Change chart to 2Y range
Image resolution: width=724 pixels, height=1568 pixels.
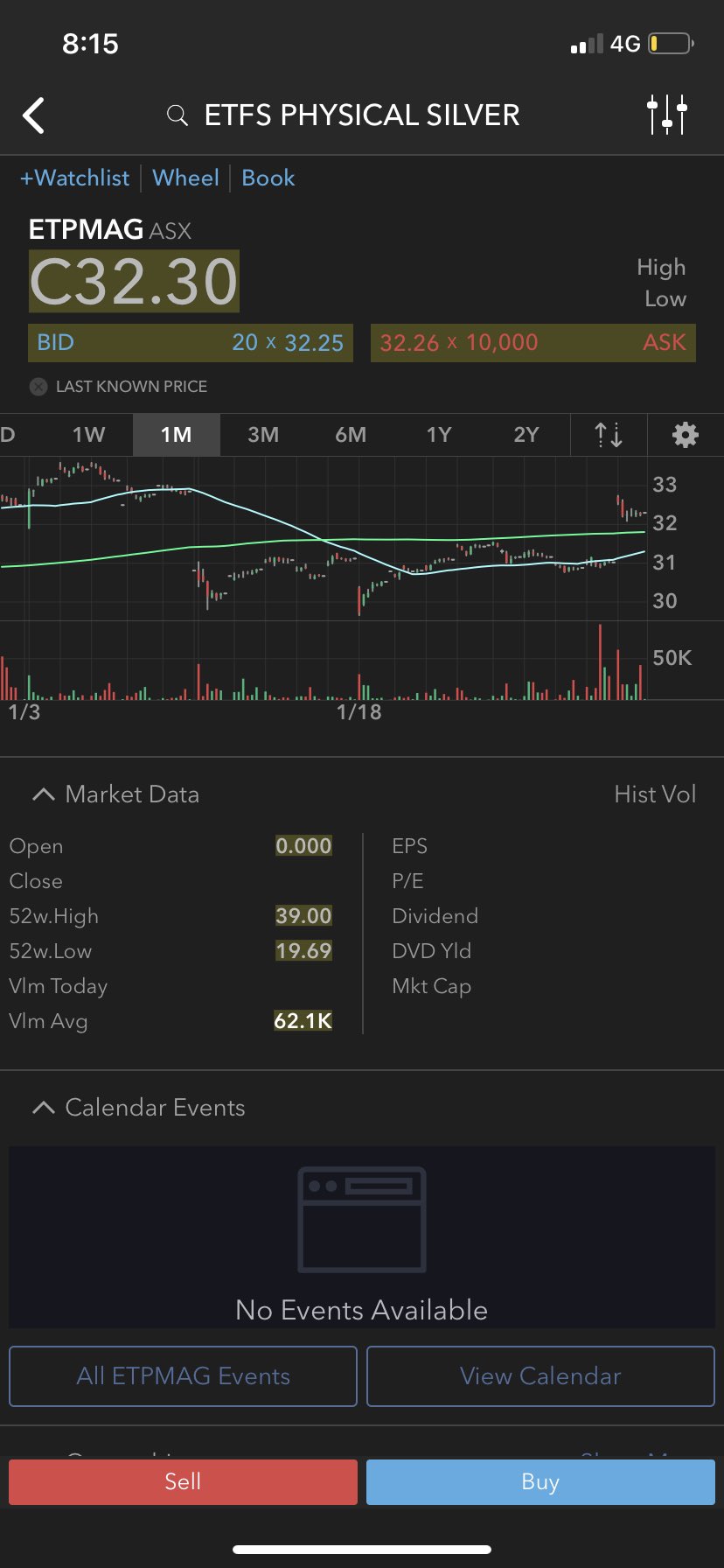[526, 435]
